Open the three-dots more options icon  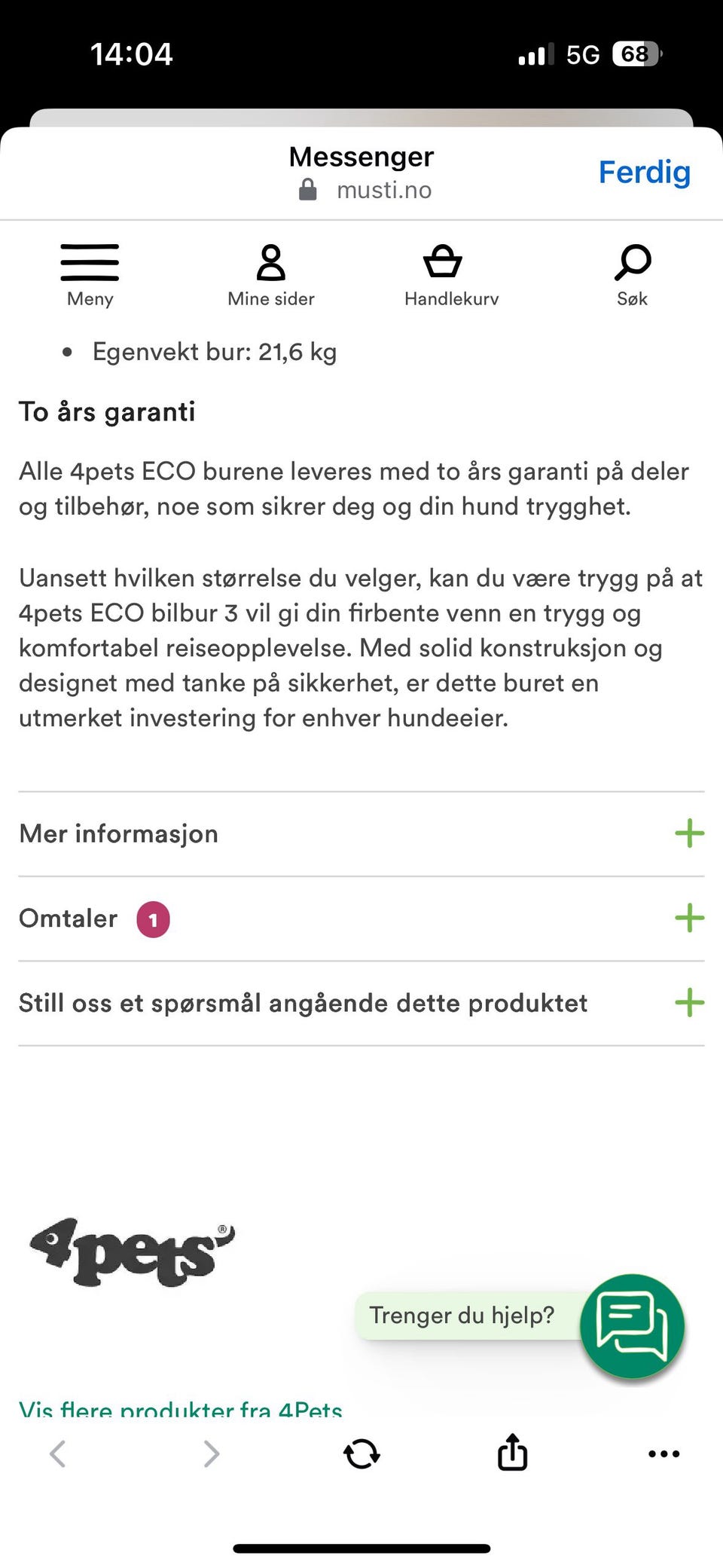[662, 1453]
